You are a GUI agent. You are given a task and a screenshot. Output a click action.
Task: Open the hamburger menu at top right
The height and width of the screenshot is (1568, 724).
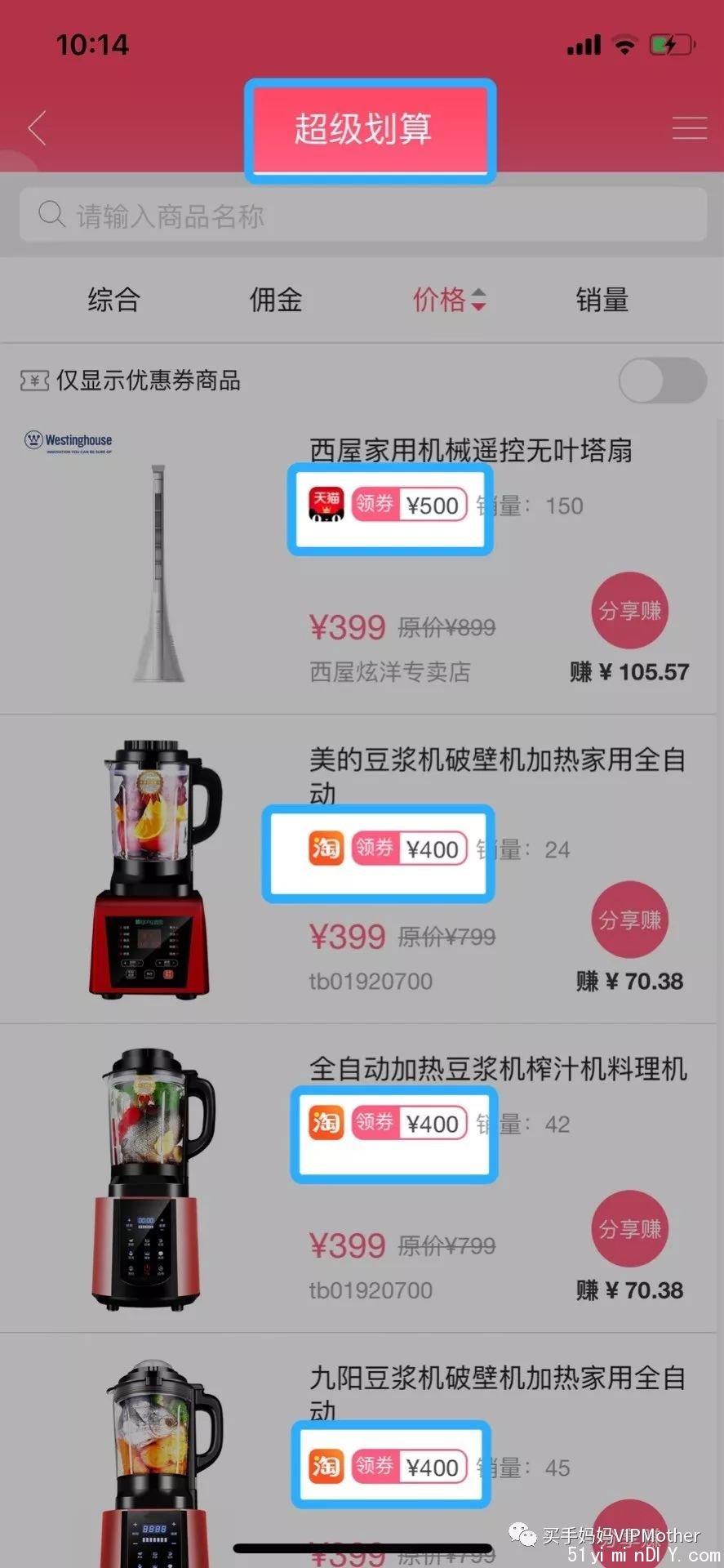pyautogui.click(x=689, y=128)
